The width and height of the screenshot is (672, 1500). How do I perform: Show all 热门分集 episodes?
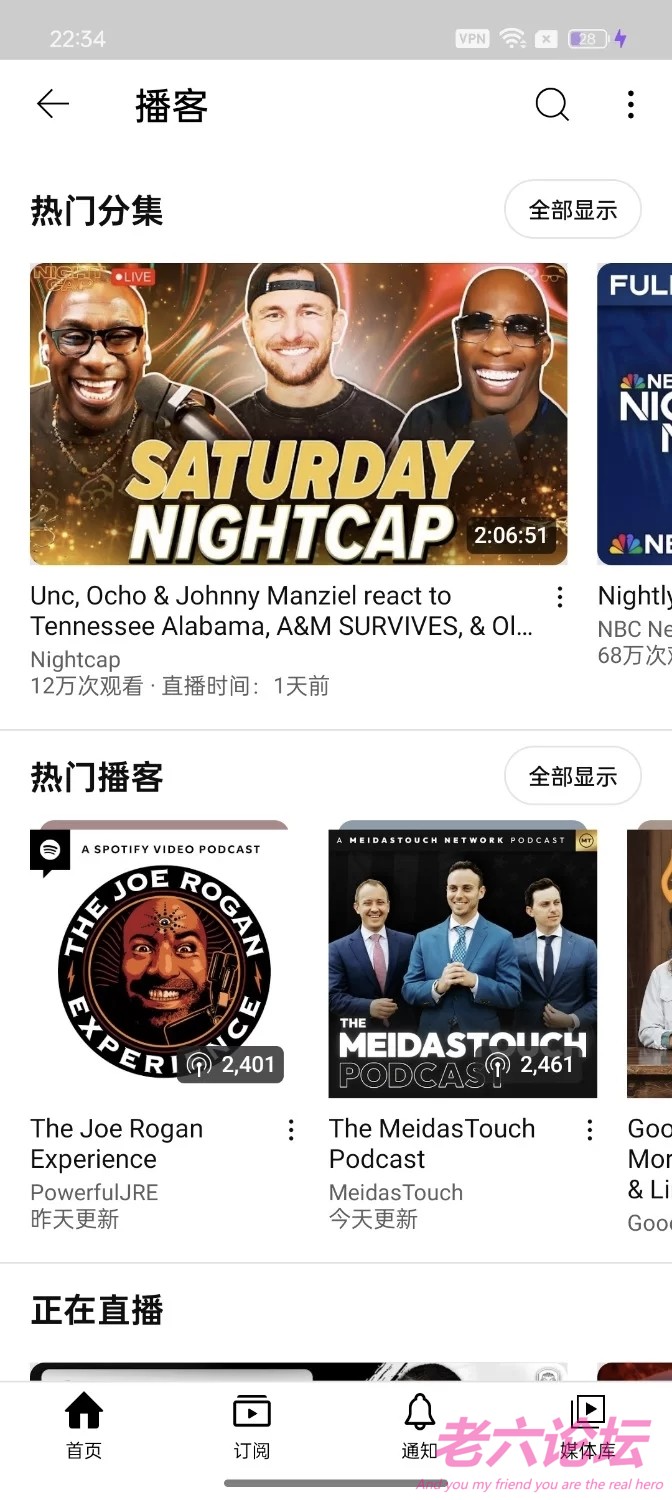click(x=572, y=210)
